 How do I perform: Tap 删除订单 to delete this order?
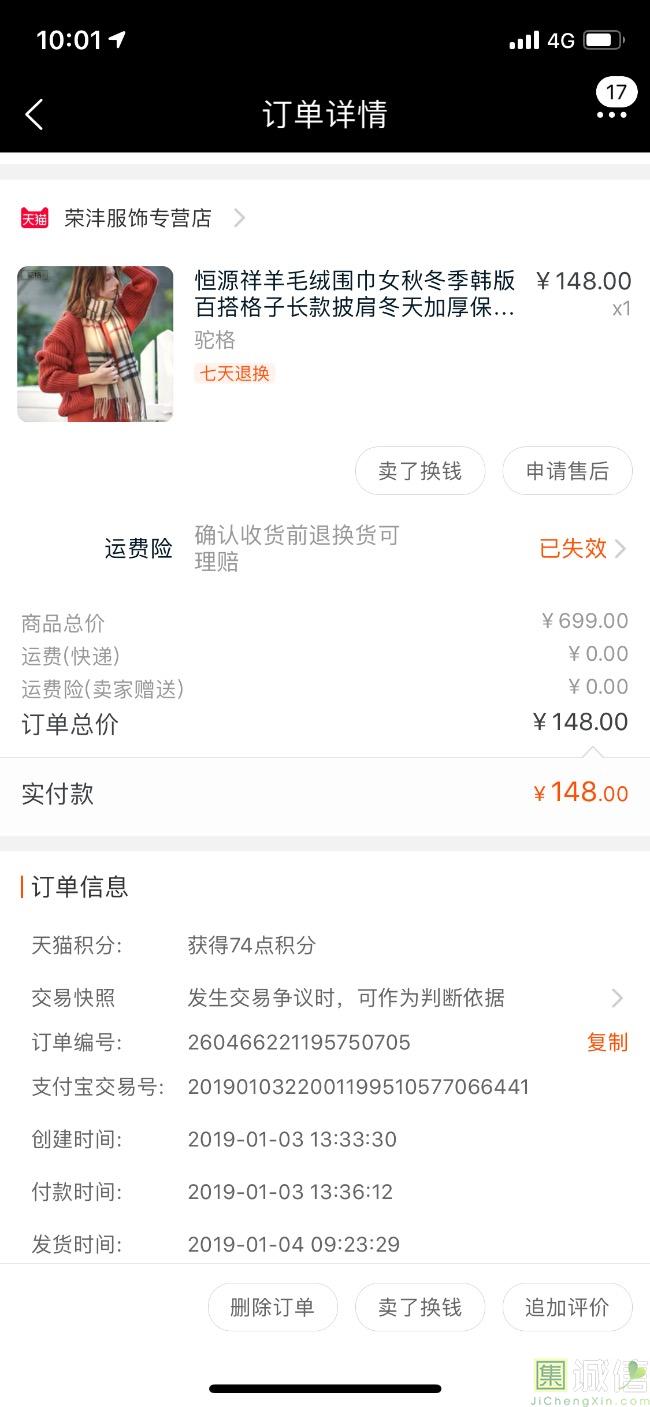tap(272, 1307)
